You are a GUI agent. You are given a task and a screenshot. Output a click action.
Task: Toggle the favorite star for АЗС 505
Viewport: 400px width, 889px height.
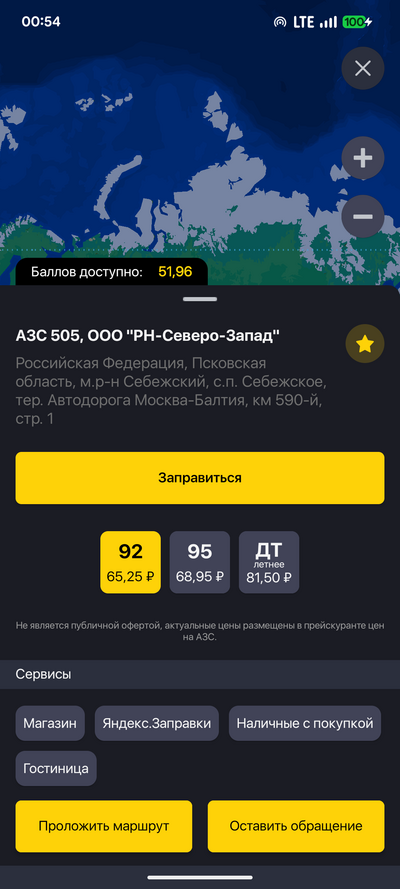tap(365, 344)
